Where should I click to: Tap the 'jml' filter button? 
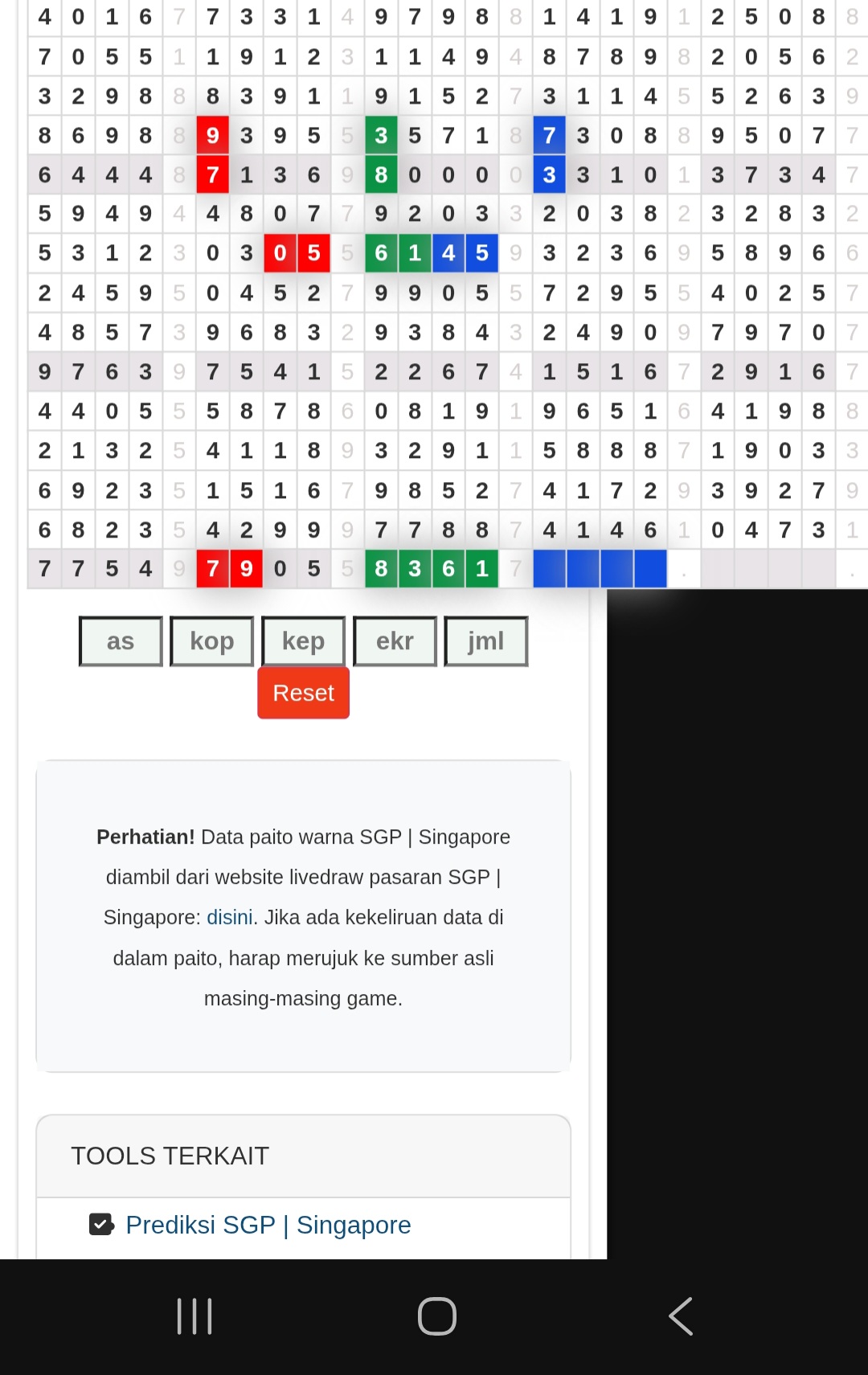coord(485,641)
